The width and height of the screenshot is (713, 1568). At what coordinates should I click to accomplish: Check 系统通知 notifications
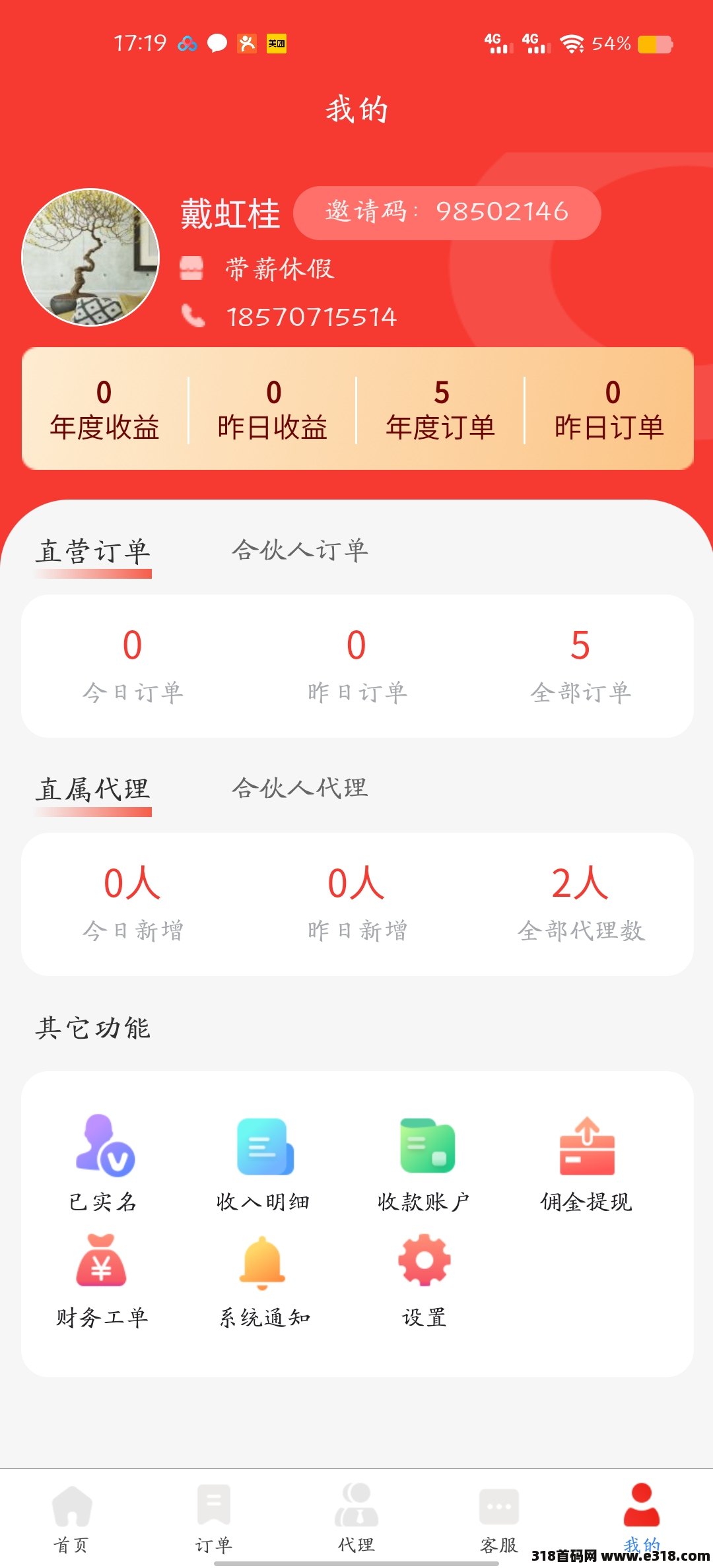tap(264, 1280)
